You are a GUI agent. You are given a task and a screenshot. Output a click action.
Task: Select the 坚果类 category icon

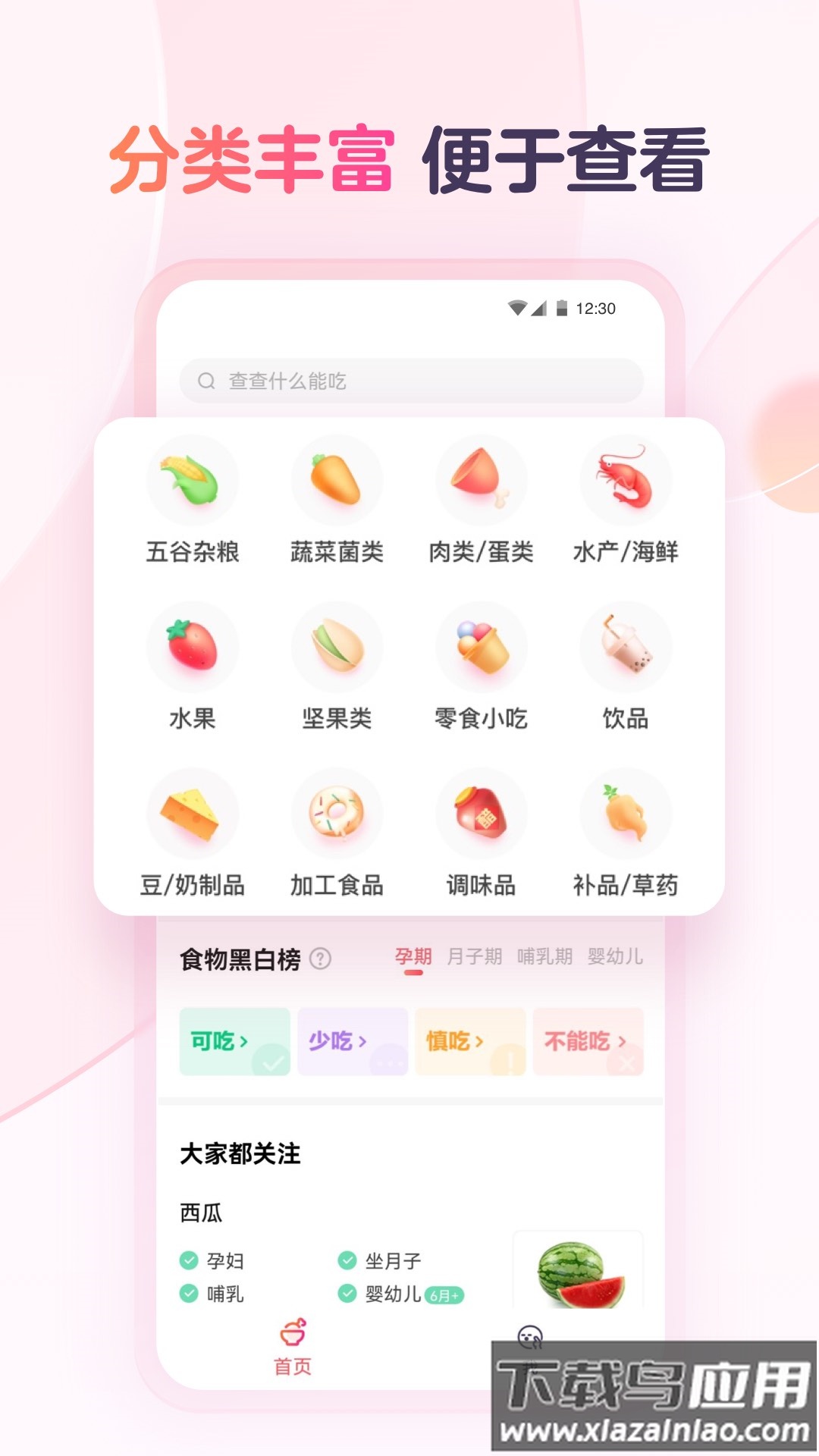coord(336,647)
